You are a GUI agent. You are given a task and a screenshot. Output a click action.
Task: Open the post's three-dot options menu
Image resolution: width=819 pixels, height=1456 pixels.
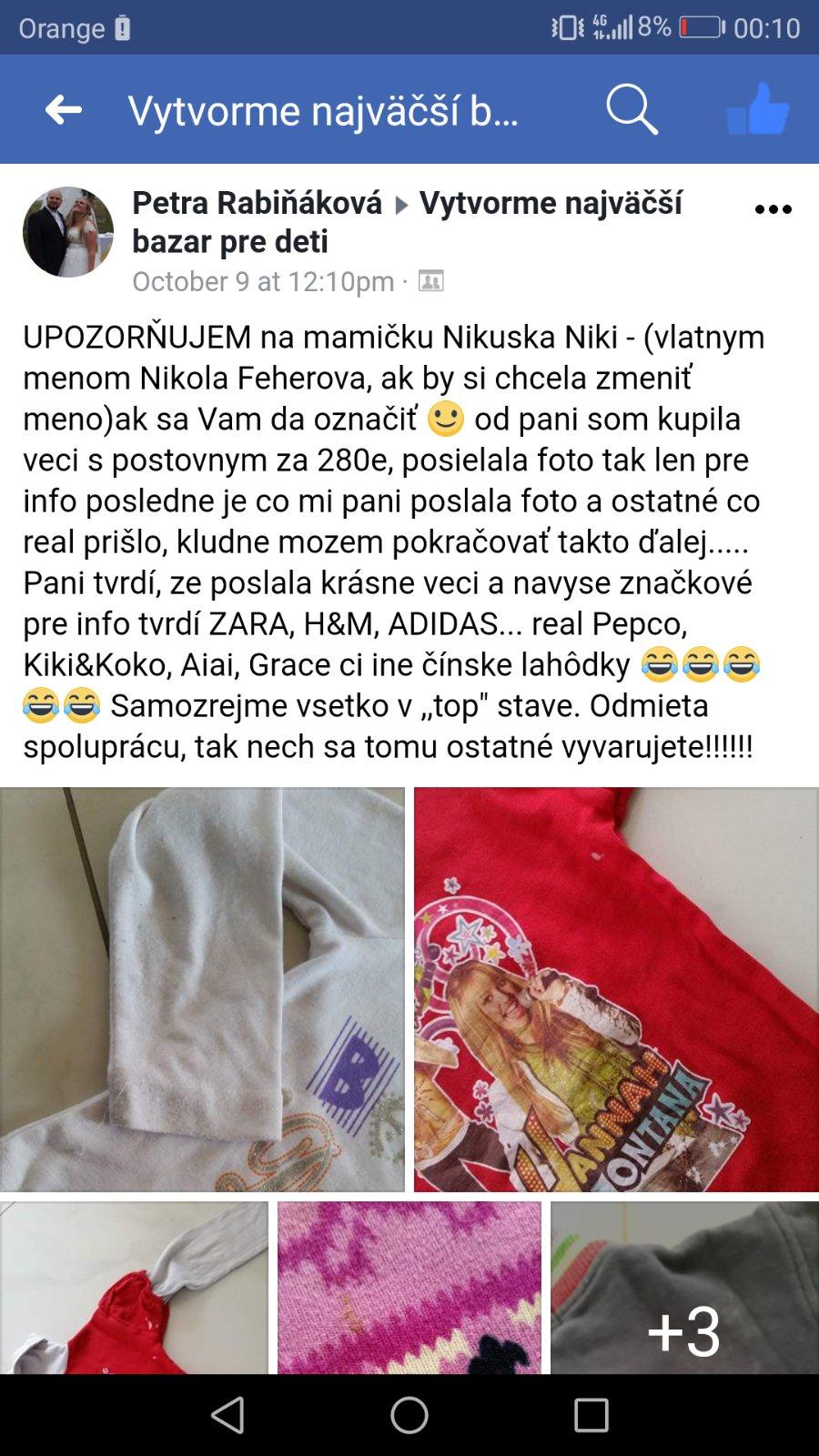pos(773,210)
